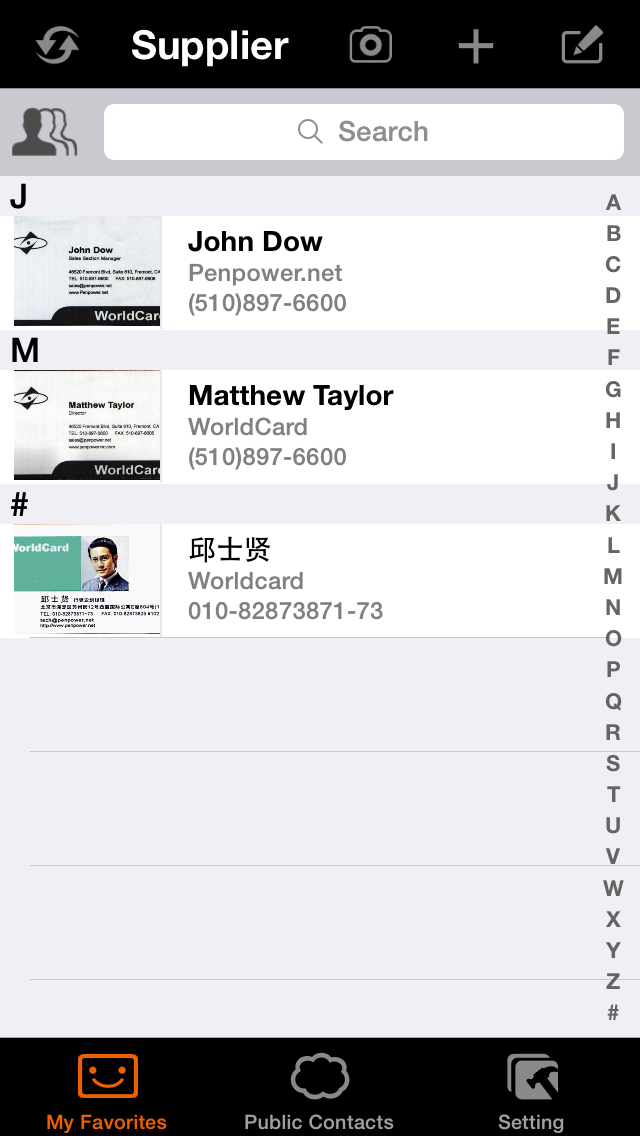Add a new contact with plus icon
This screenshot has height=1136, width=640.
476,46
